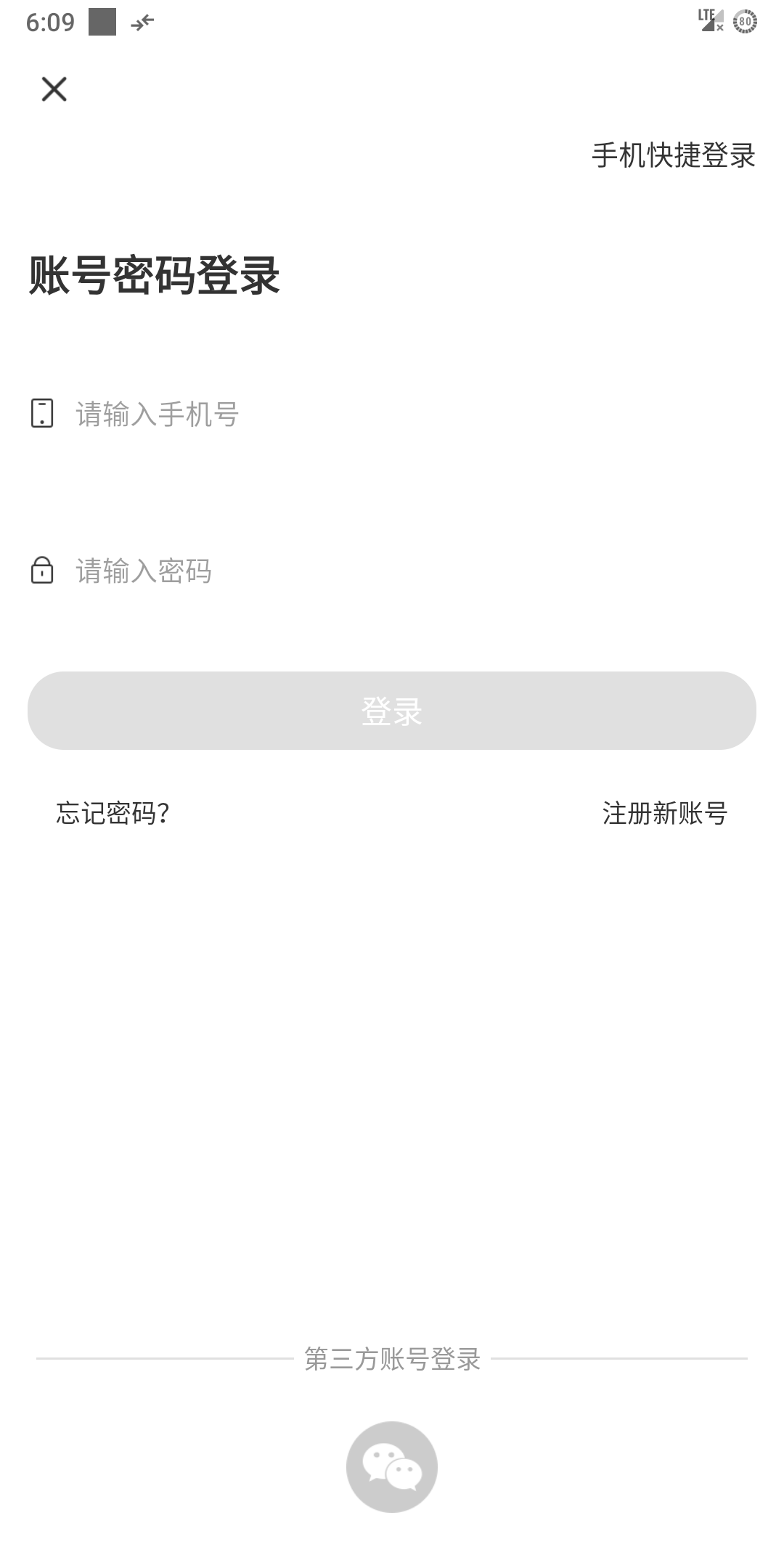784x1568 pixels.
Task: Click the battery indicator in the status bar
Action: [746, 22]
